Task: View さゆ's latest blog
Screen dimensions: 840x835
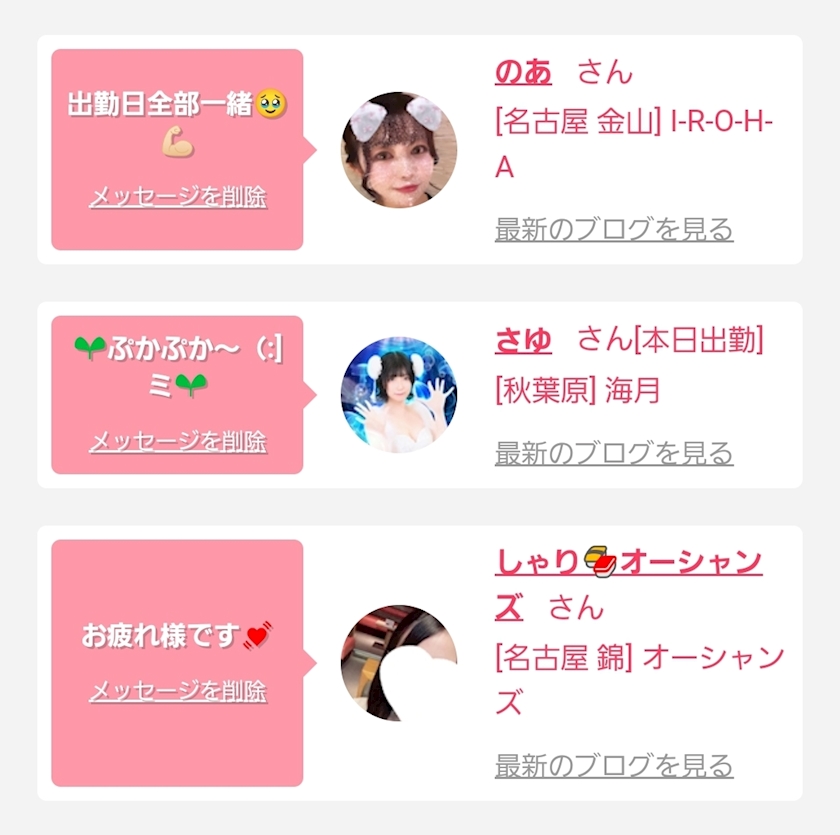Action: [614, 453]
